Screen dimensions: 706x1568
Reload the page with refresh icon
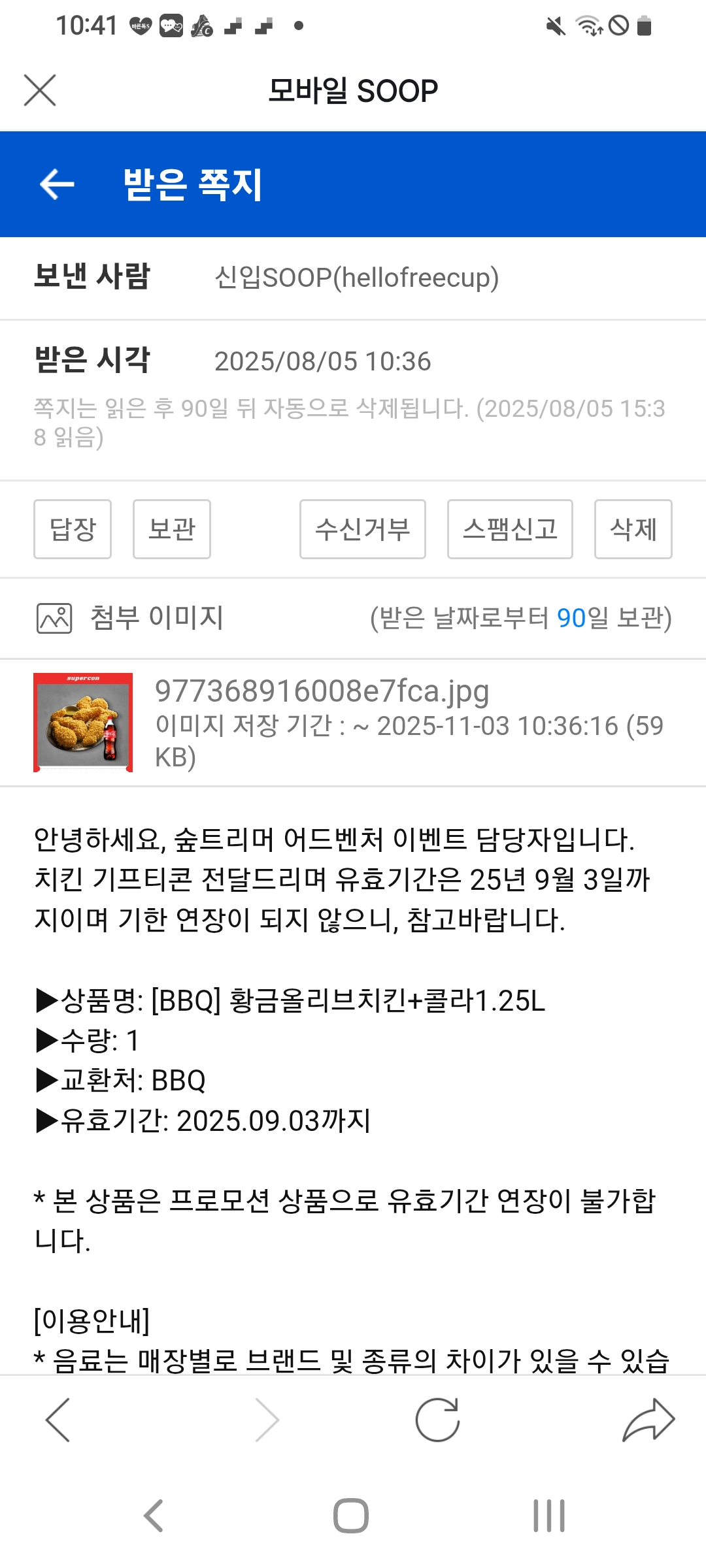437,1419
